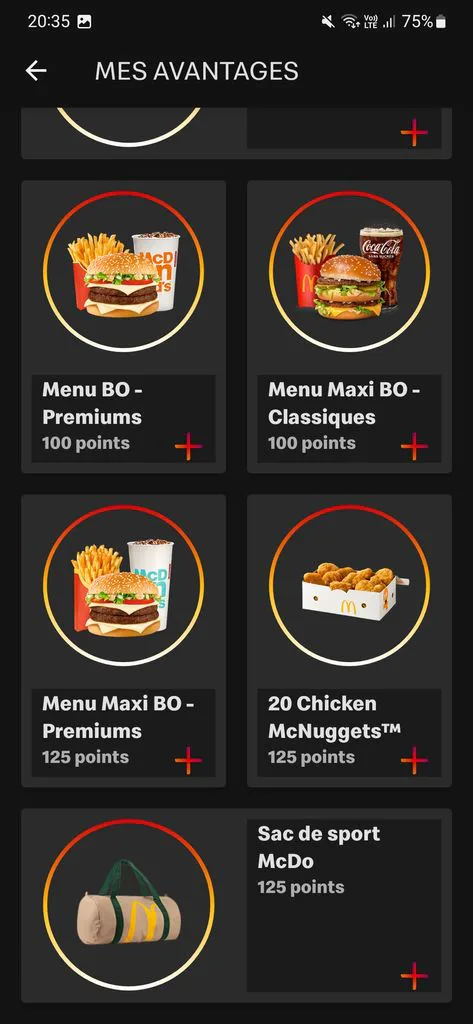
Task: Open the Menu Maxi BO - Premiums card
Action: point(123,641)
